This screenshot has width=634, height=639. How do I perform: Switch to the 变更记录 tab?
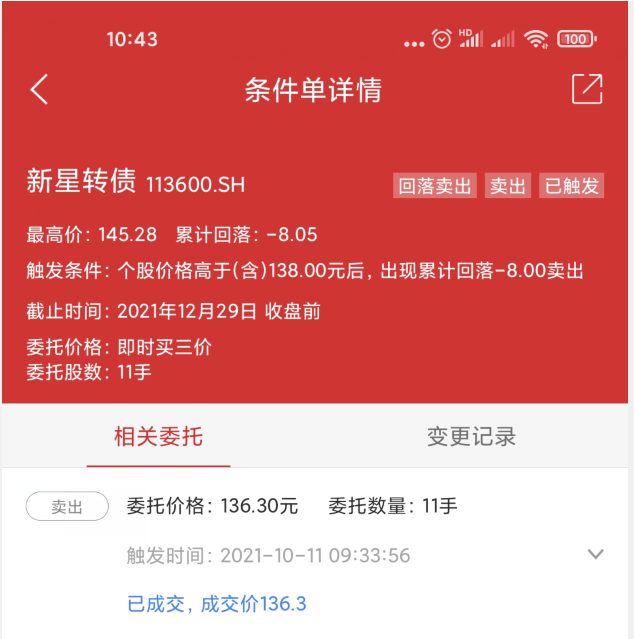point(471,436)
